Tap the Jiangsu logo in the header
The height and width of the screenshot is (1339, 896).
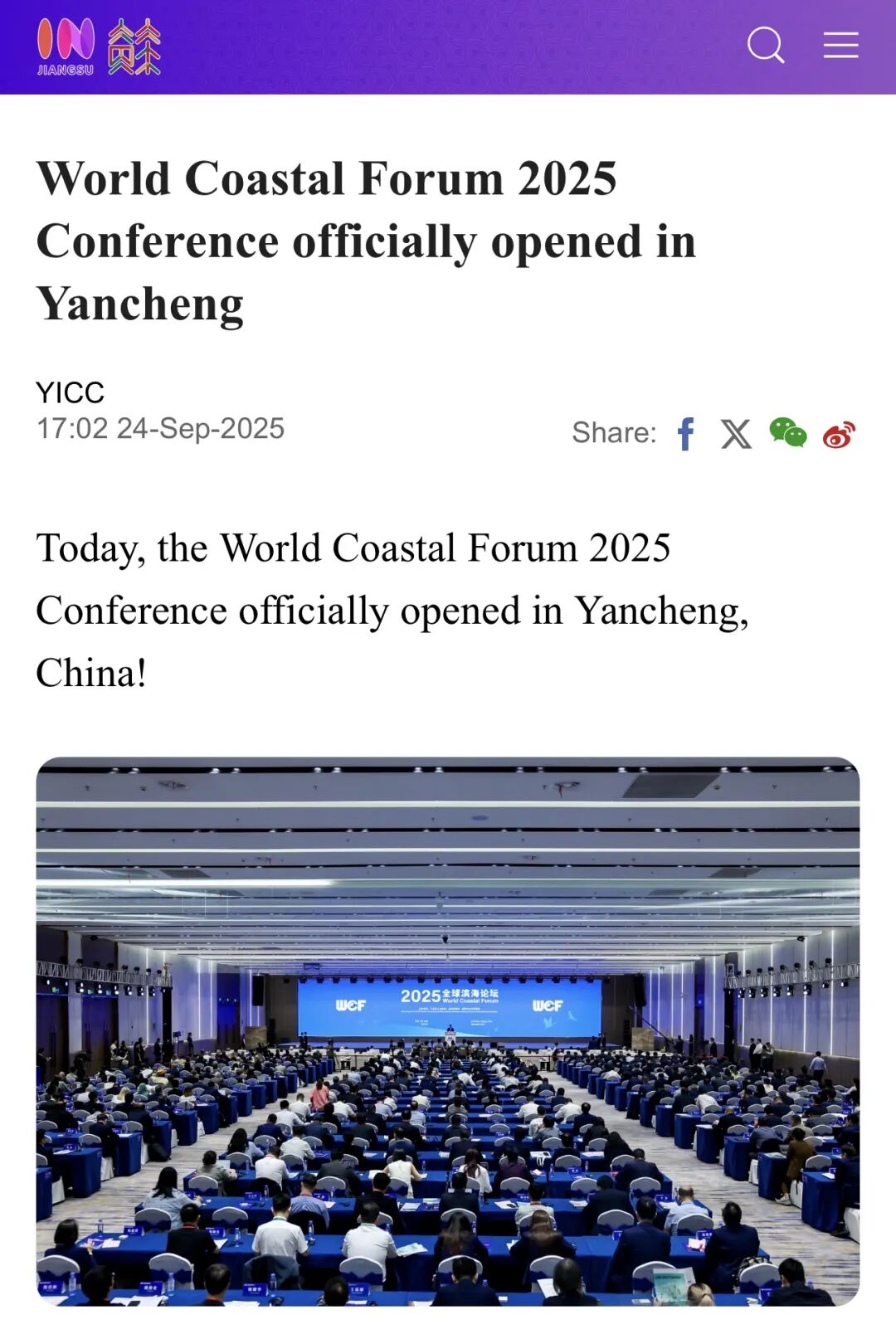coord(99,46)
